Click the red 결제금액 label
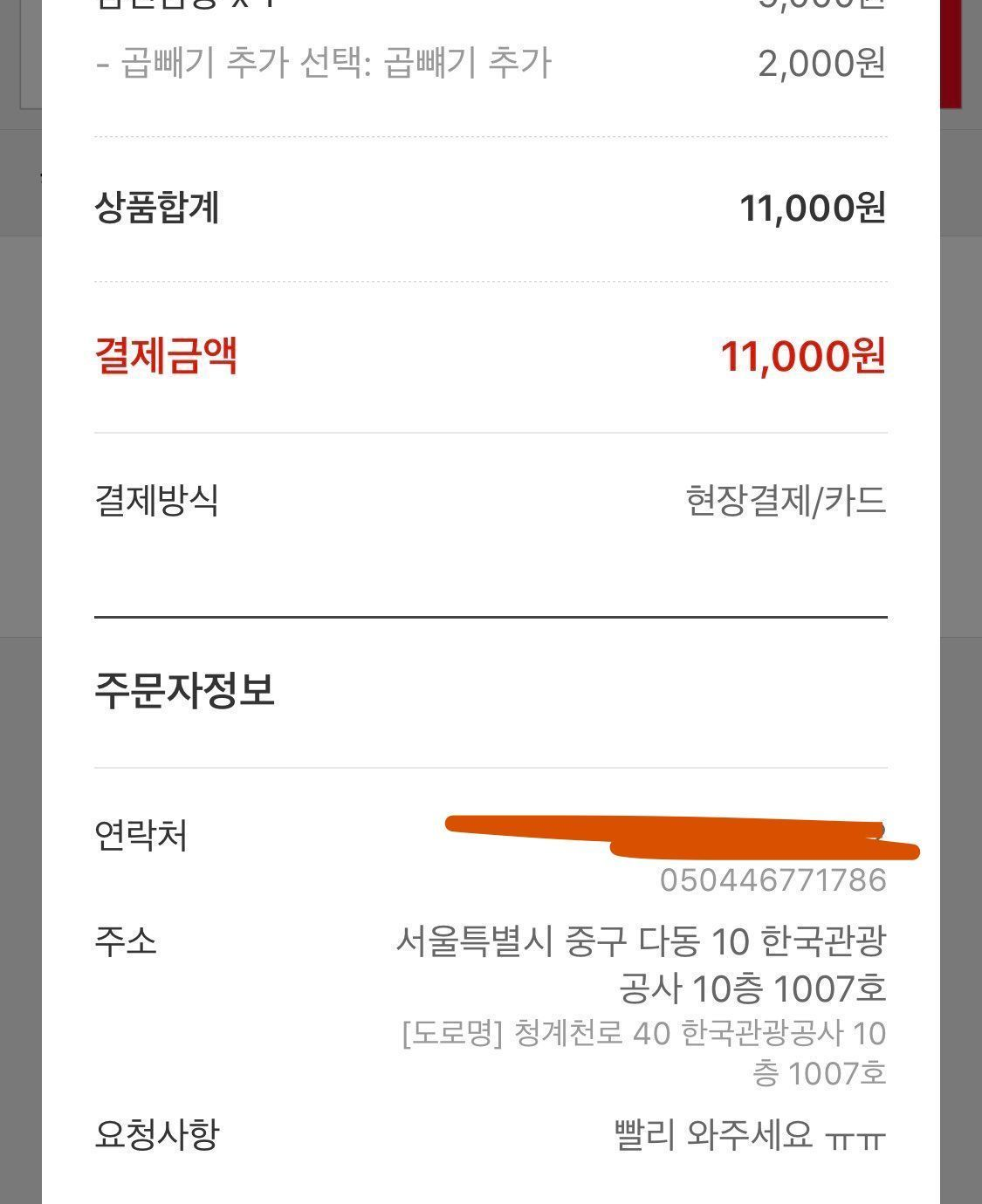Image resolution: width=982 pixels, height=1204 pixels. point(167,354)
